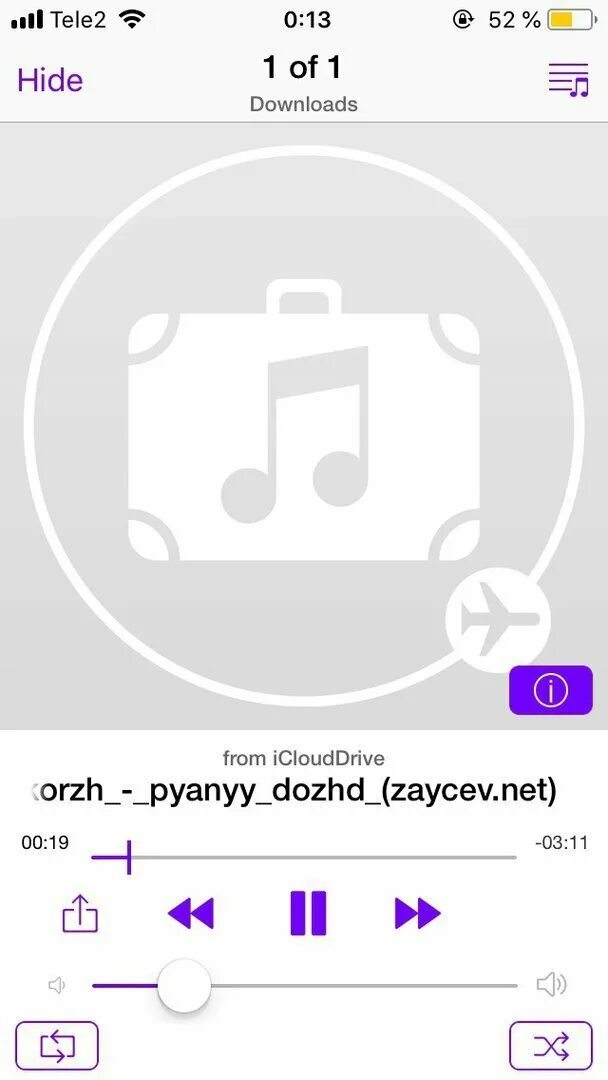The height and width of the screenshot is (1080, 608).
Task: Pause the playing song
Action: point(308,913)
